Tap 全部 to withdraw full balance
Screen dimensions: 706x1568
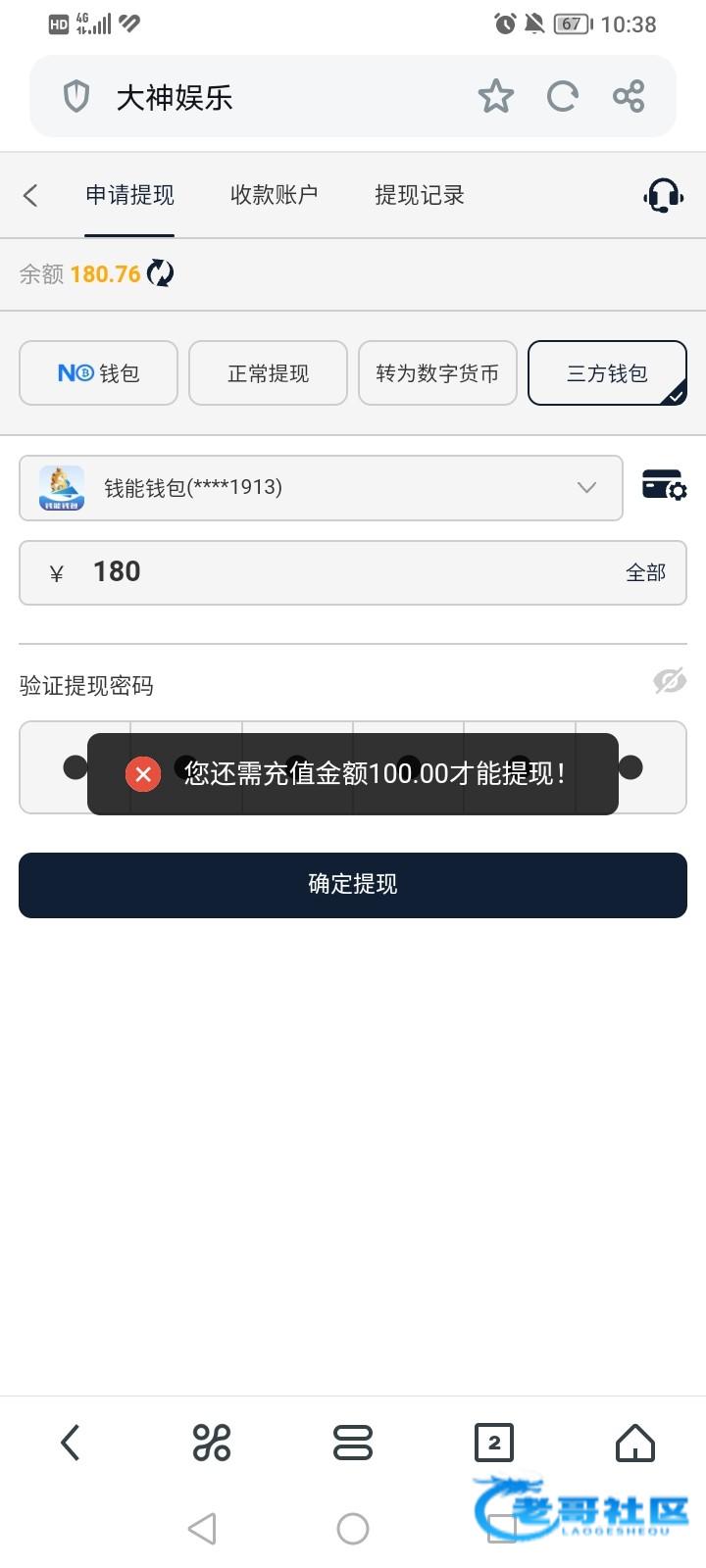click(645, 572)
